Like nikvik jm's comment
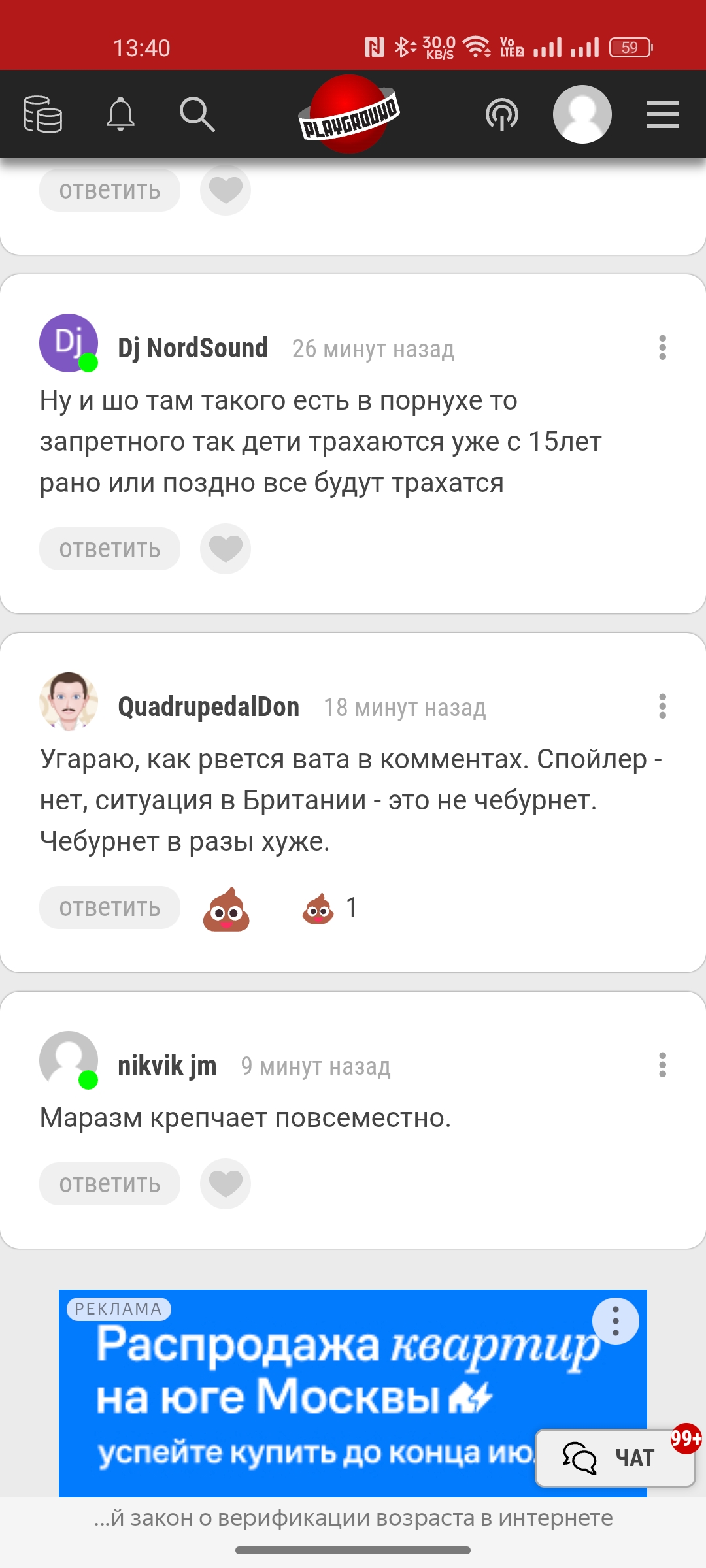 pyautogui.click(x=226, y=1184)
